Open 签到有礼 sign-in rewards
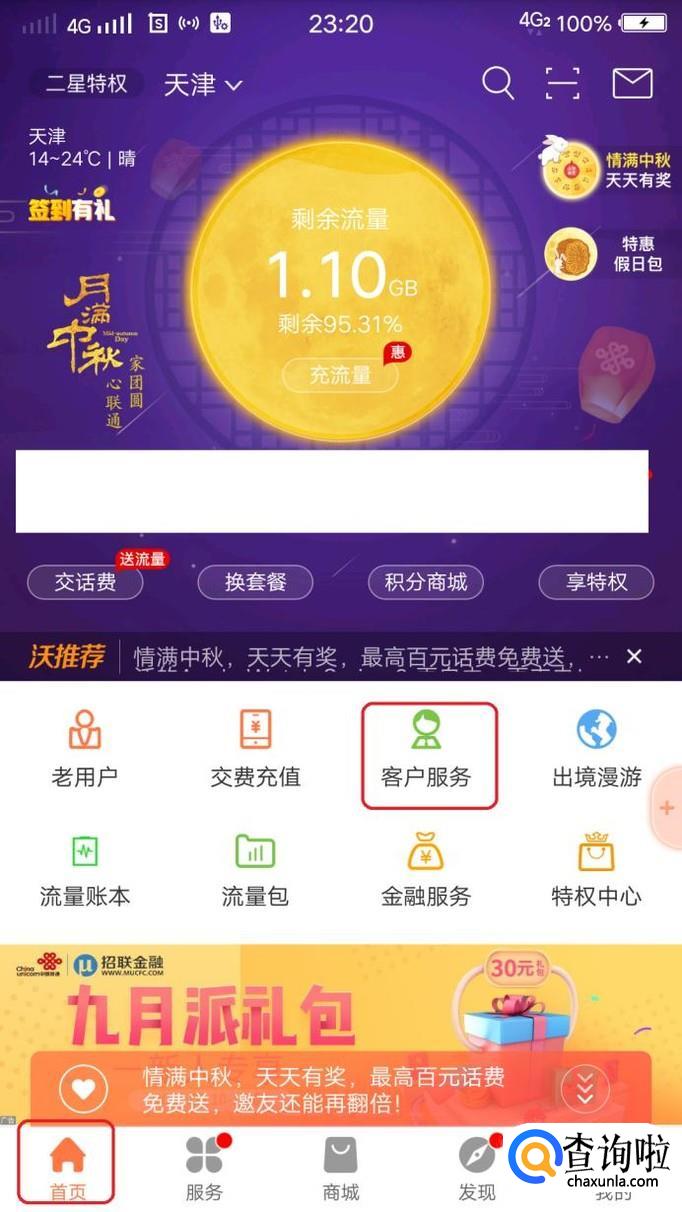The image size is (682, 1212). [71, 206]
